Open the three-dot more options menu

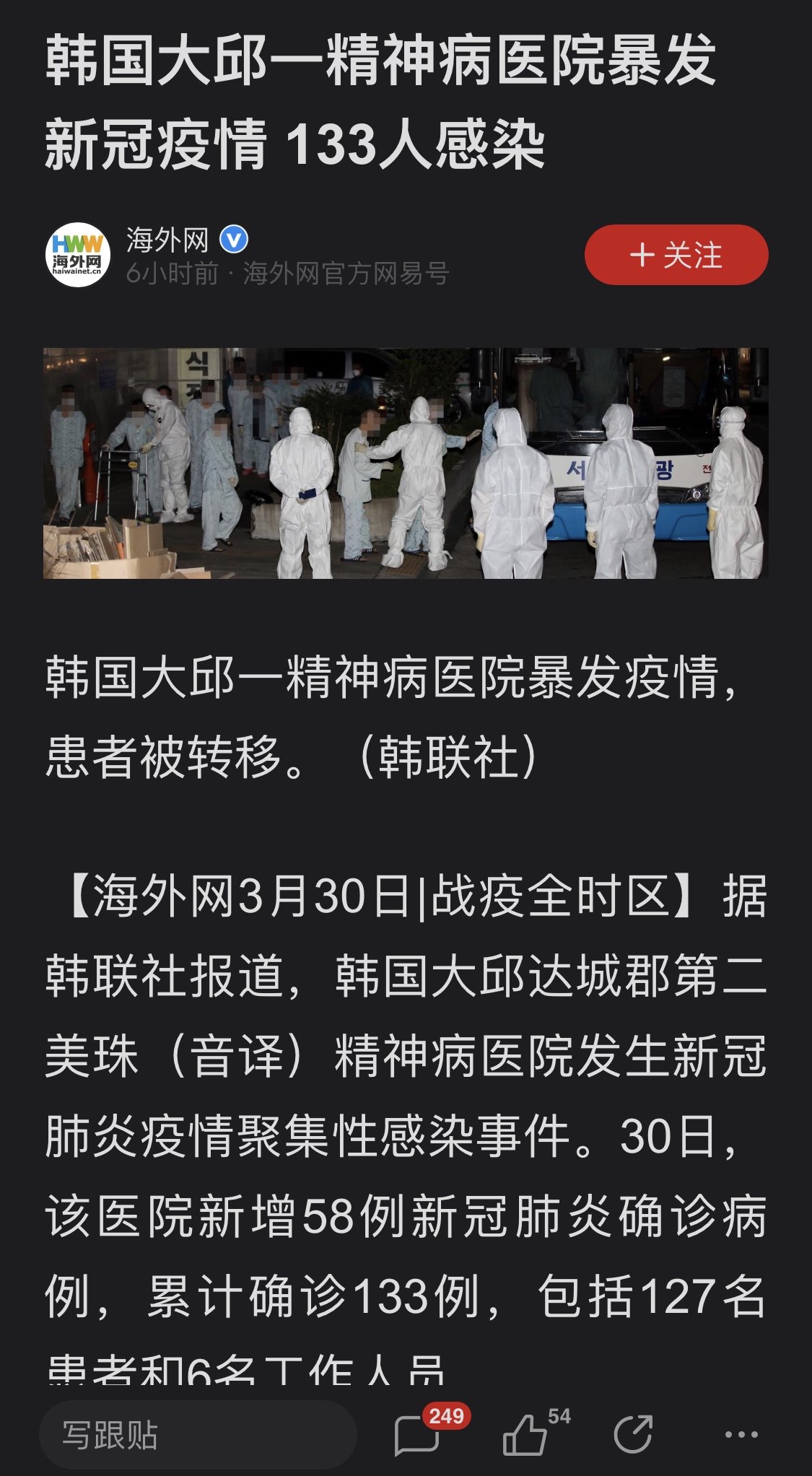point(741,1434)
